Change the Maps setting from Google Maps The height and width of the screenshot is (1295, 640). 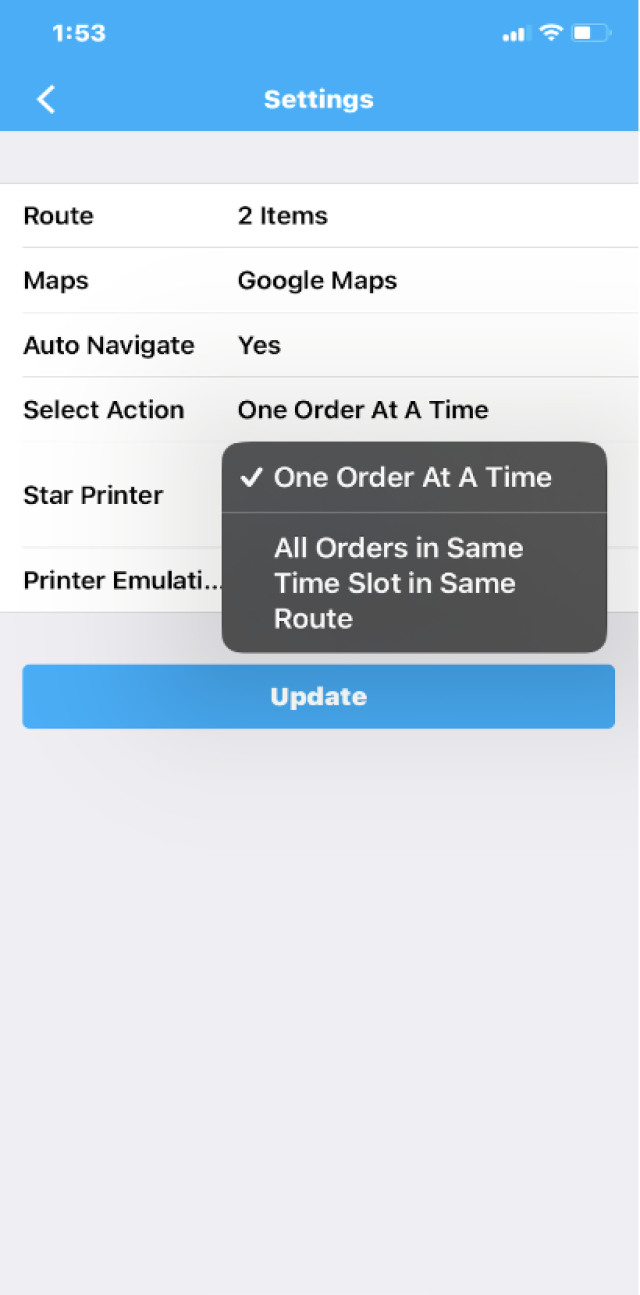tap(320, 280)
